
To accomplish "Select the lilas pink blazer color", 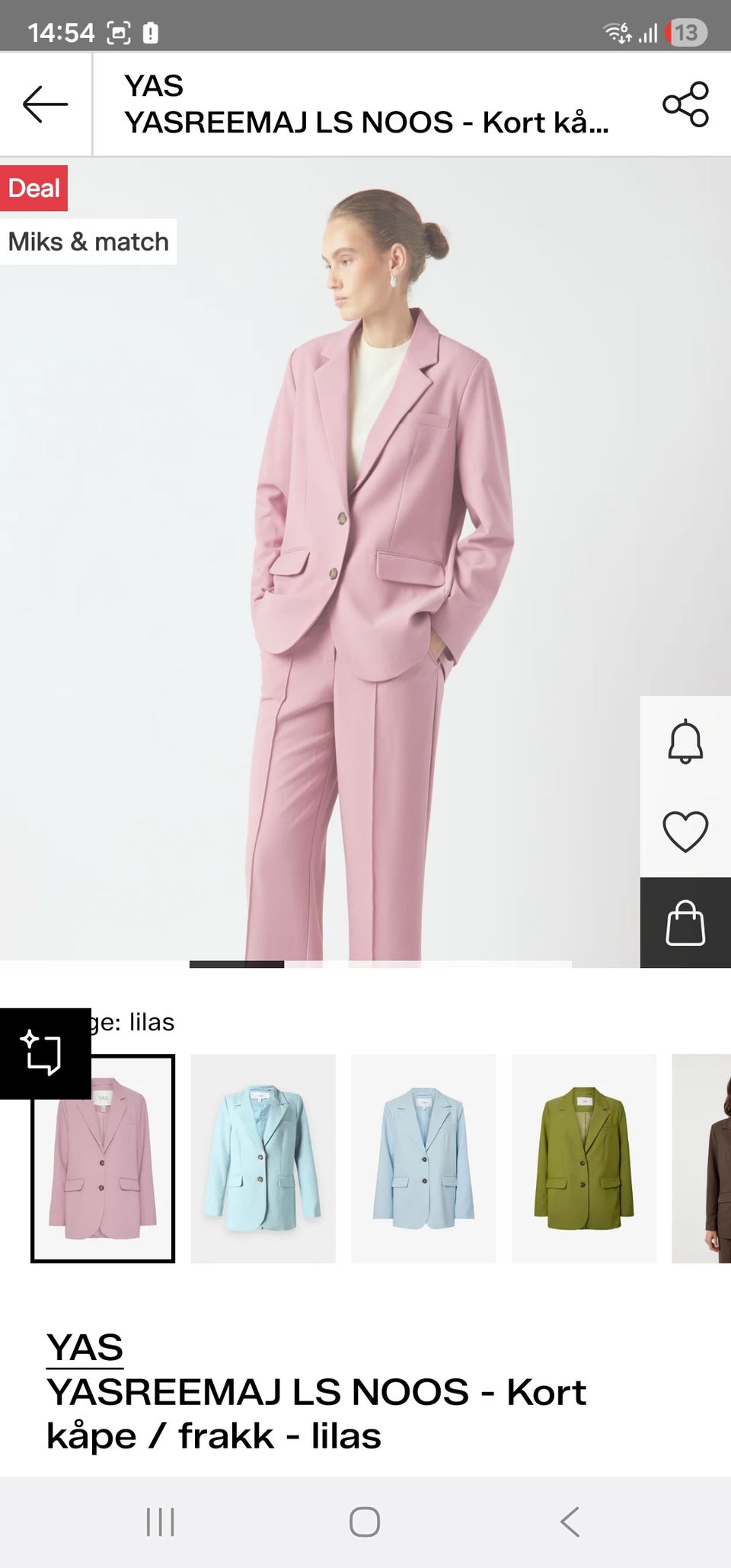I will pos(103,1158).
